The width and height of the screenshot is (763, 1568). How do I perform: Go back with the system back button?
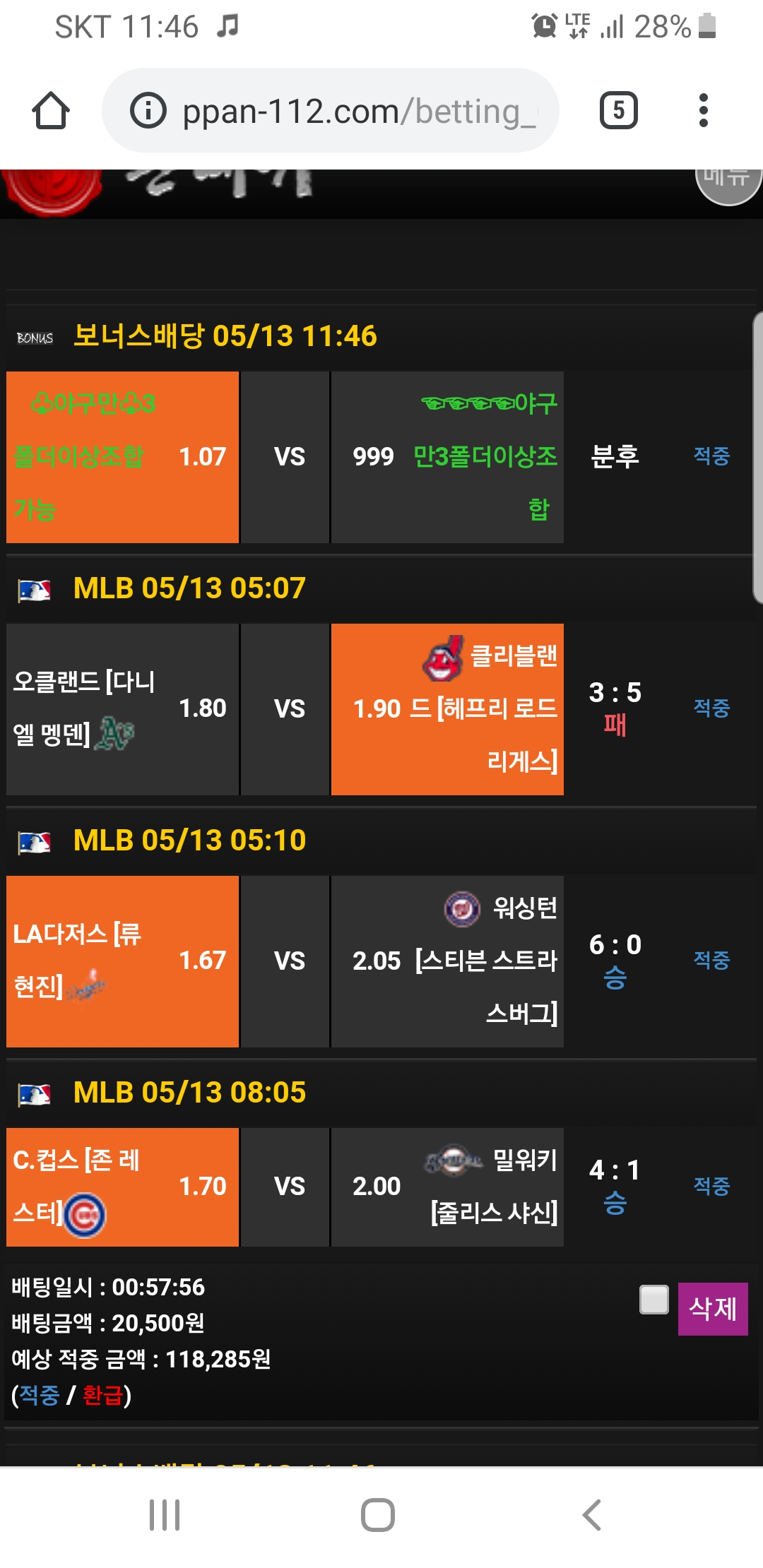point(592,1515)
